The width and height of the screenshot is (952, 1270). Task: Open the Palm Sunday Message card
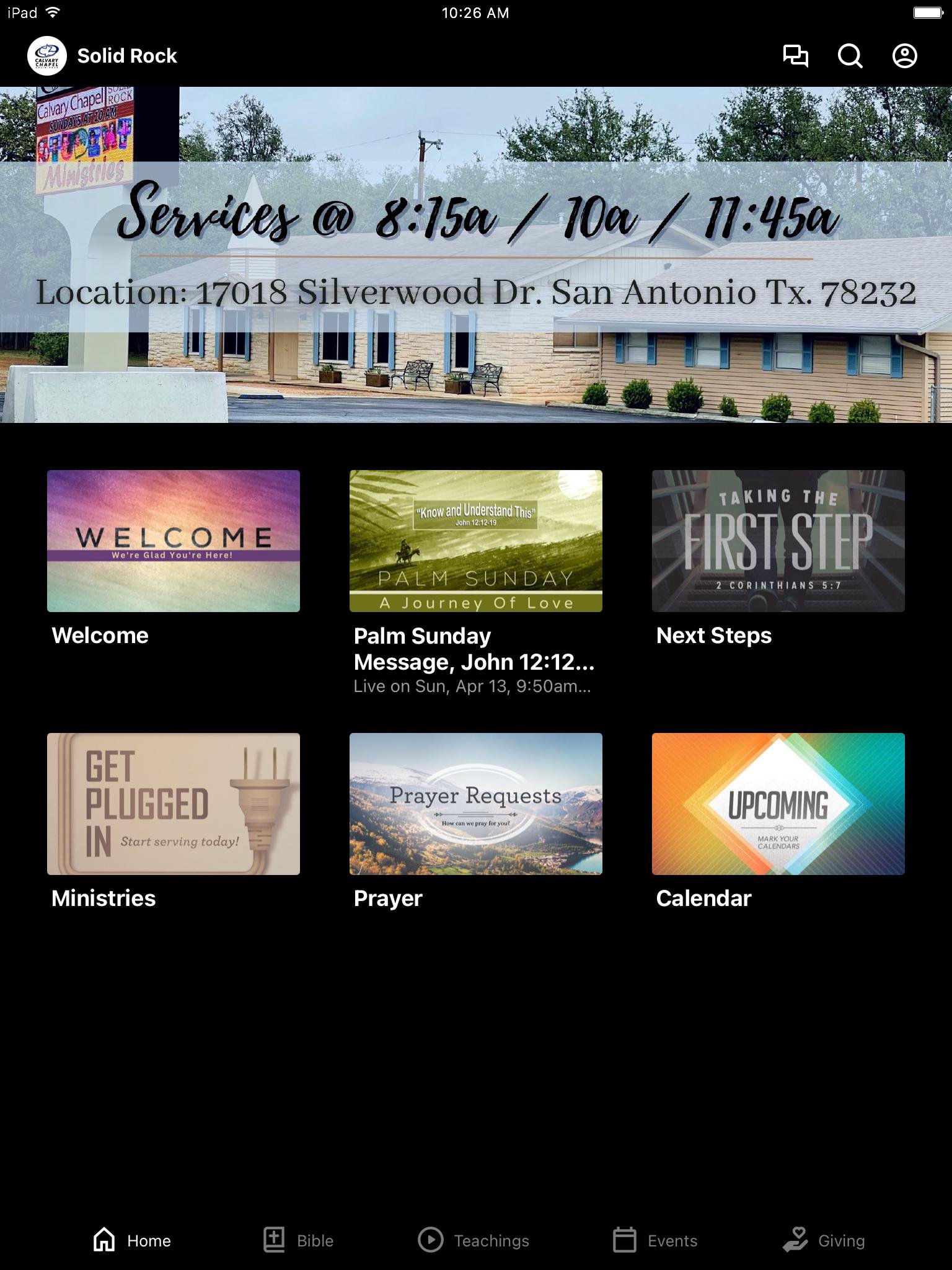[476, 541]
